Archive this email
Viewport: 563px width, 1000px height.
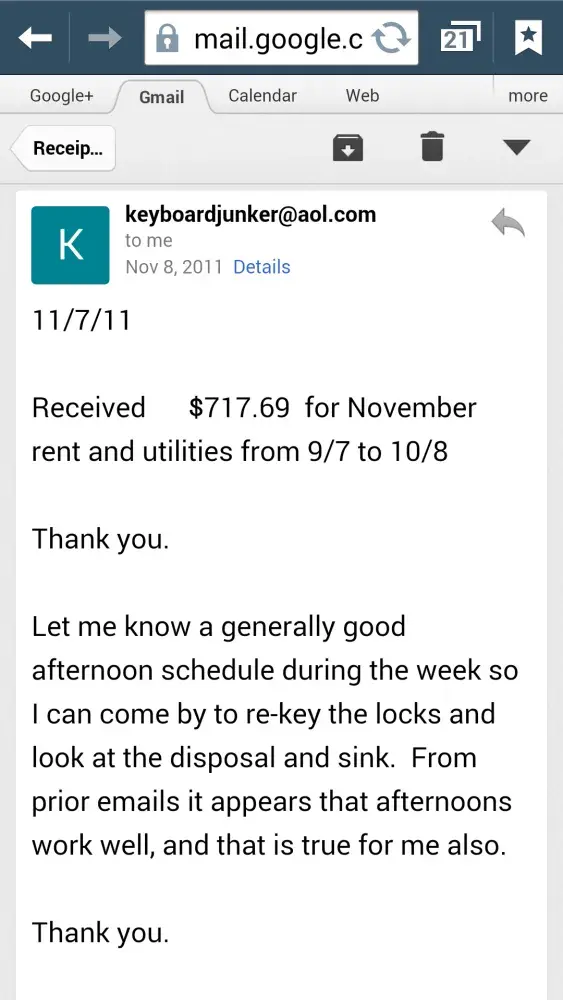[x=348, y=147]
